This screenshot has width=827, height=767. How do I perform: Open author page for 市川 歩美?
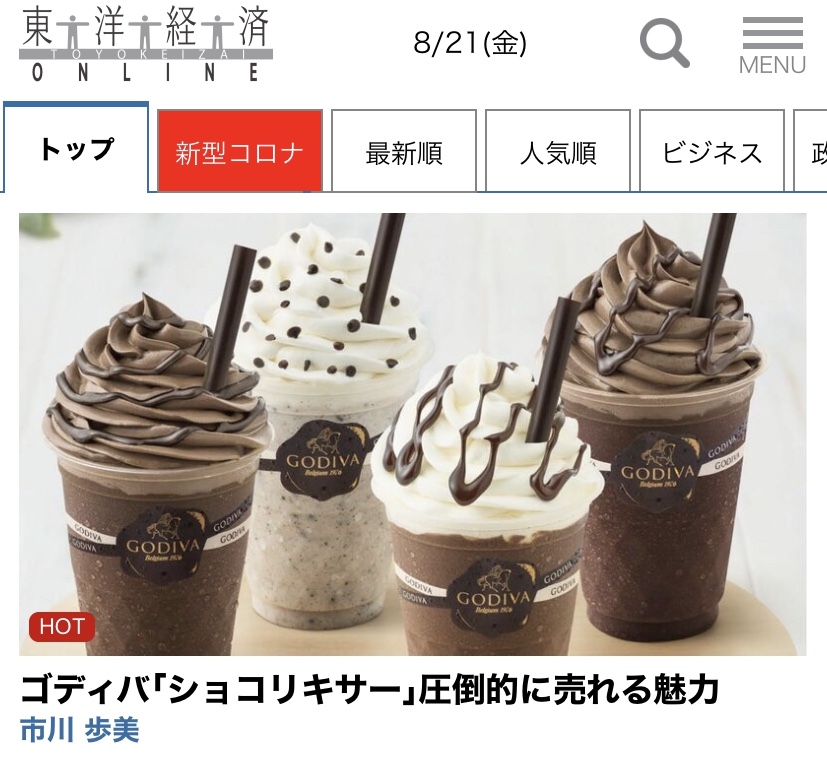79,729
